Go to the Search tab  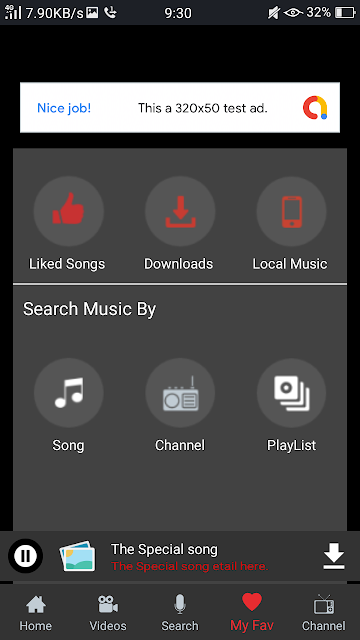[180, 613]
